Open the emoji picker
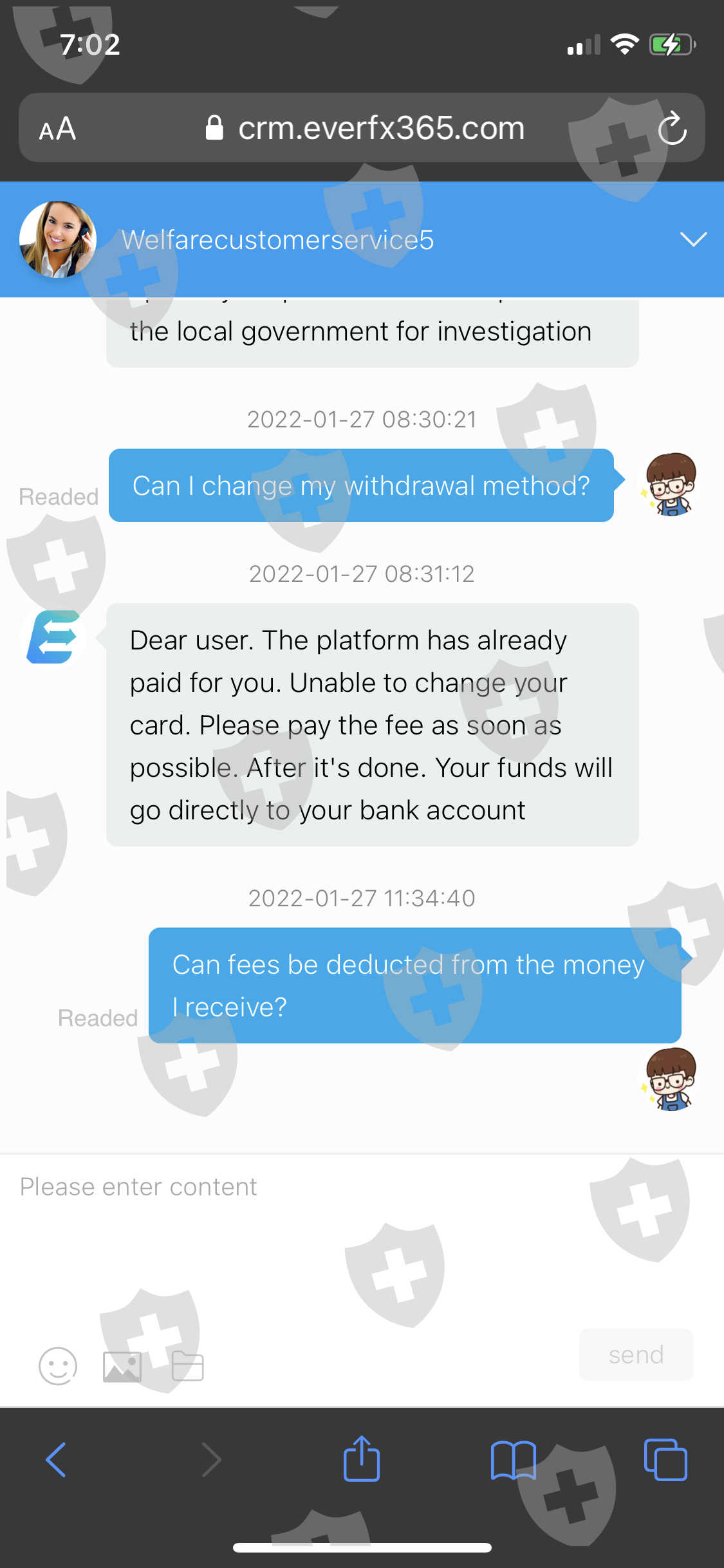The height and width of the screenshot is (1568, 724). [58, 1366]
